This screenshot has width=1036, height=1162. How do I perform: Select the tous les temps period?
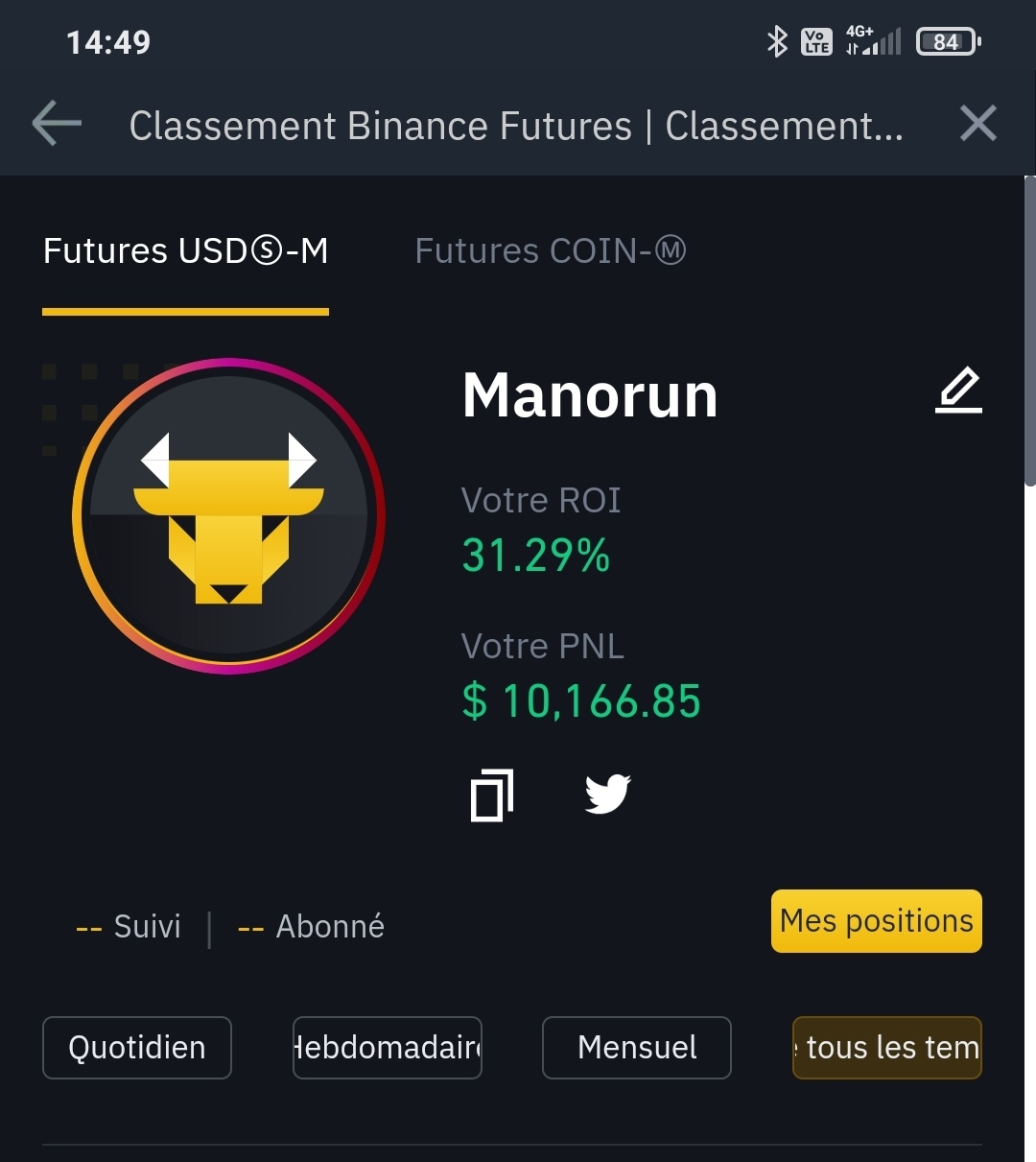coord(886,1048)
